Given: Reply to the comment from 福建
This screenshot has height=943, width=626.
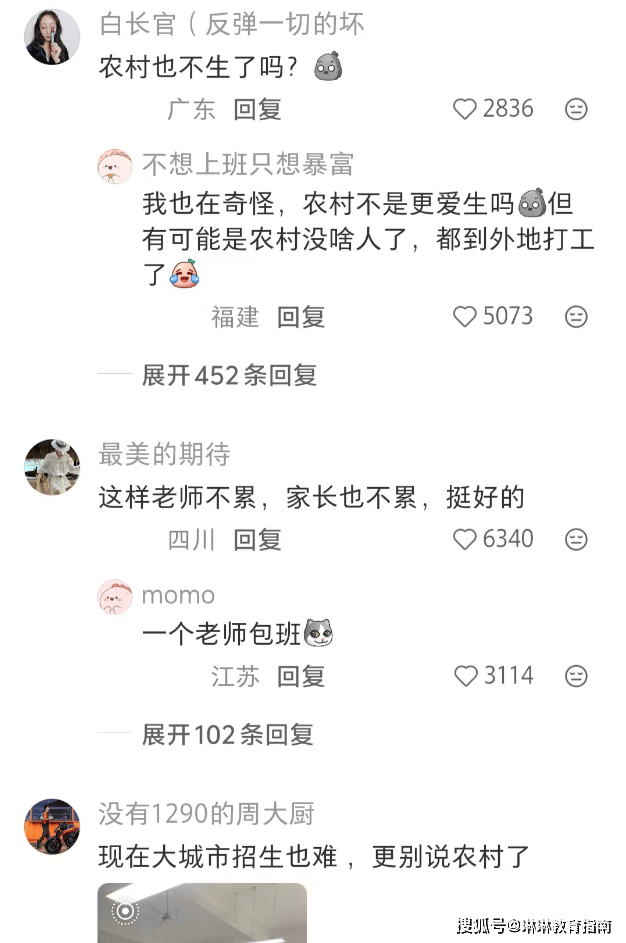Looking at the screenshot, I should 301,317.
